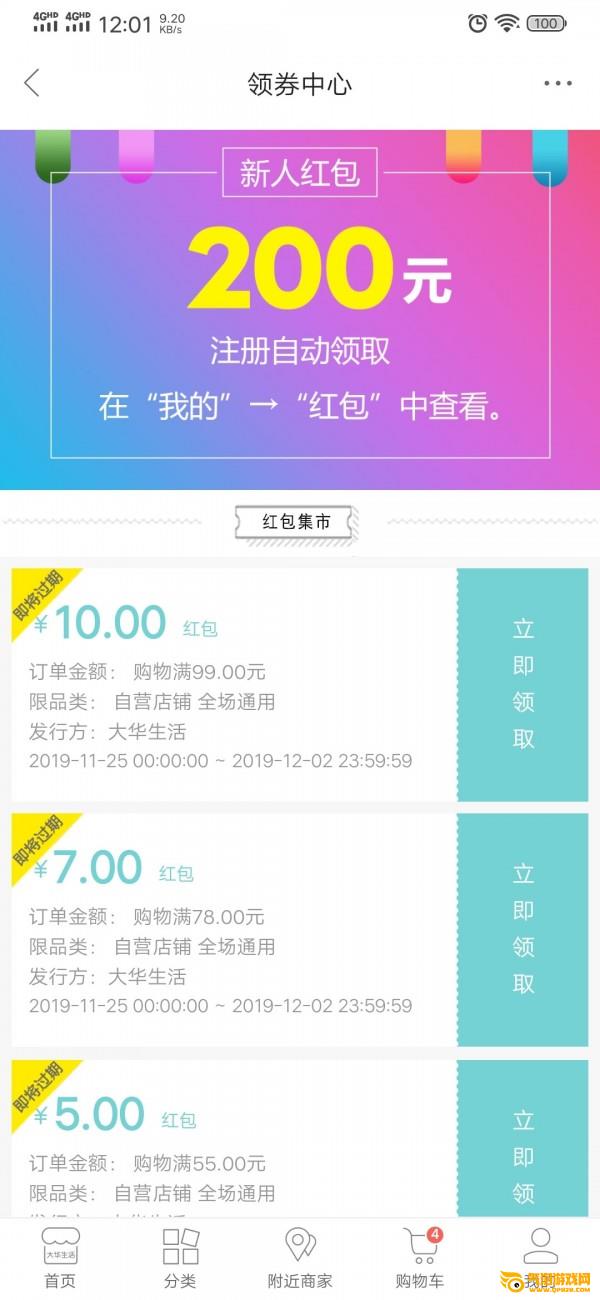Go back from the 领券中心 page
600x1300 pixels.
[x=32, y=83]
